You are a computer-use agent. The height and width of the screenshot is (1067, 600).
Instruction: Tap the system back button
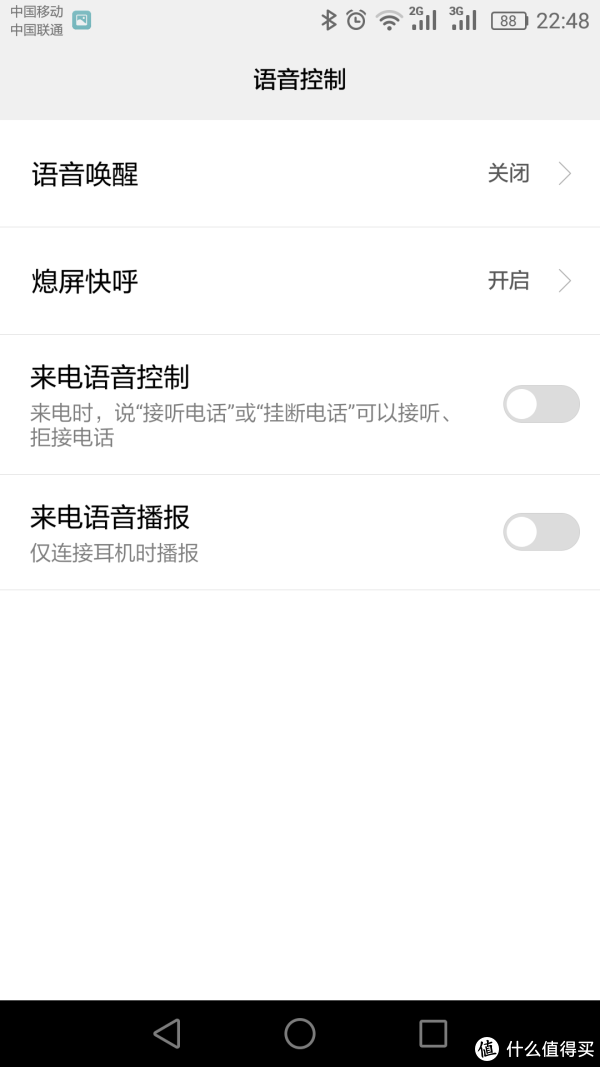click(167, 1033)
